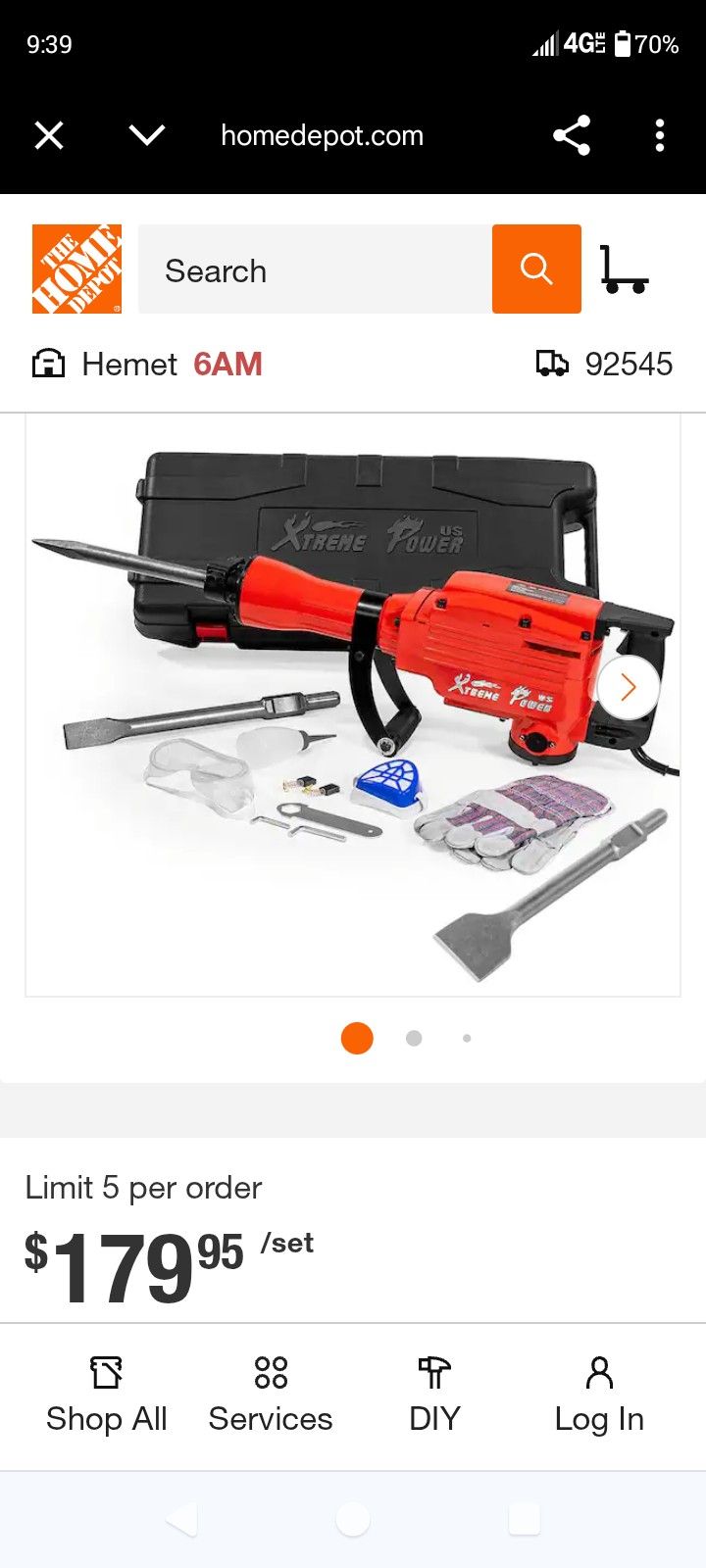
Task: Expand the browser tab dropdown chevron
Action: [147, 135]
